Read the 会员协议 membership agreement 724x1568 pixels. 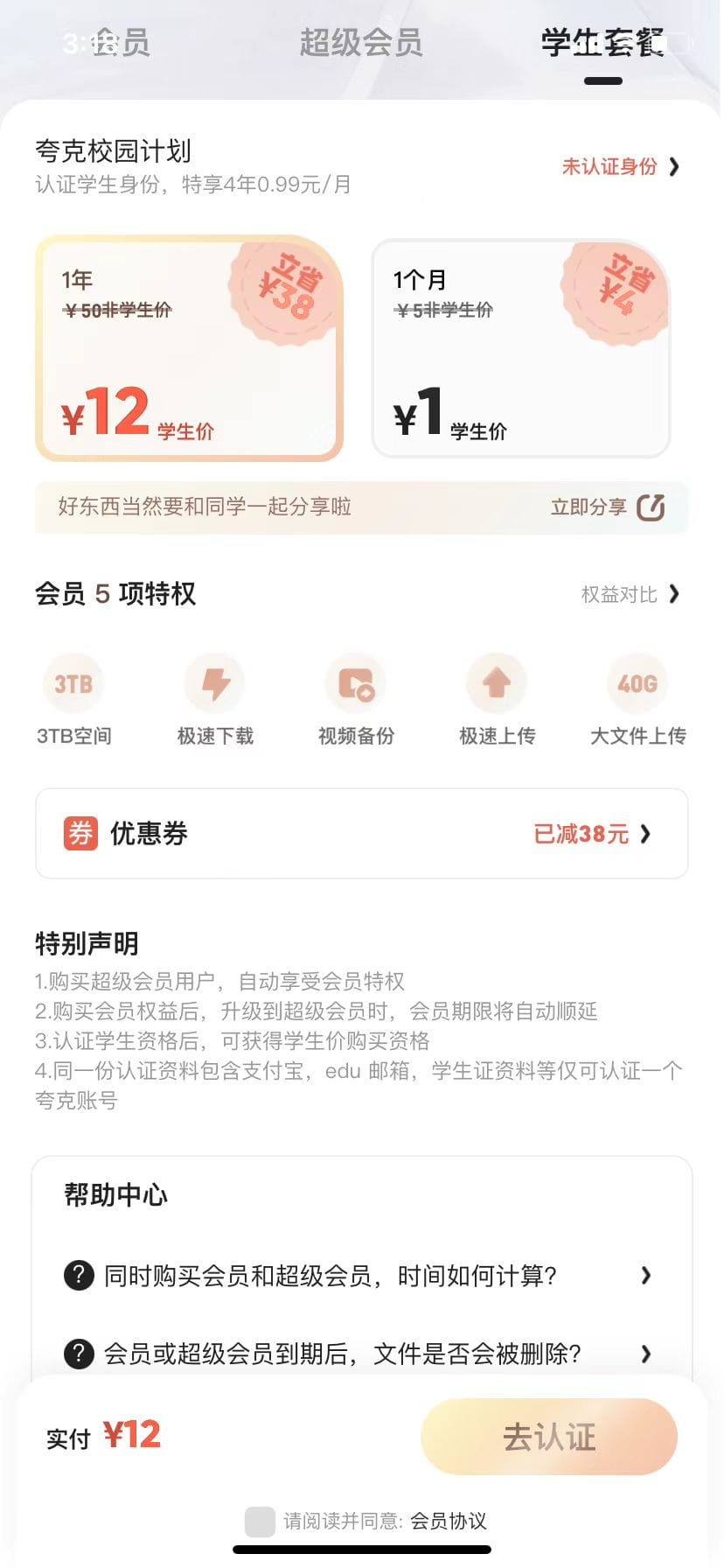pyautogui.click(x=449, y=1521)
